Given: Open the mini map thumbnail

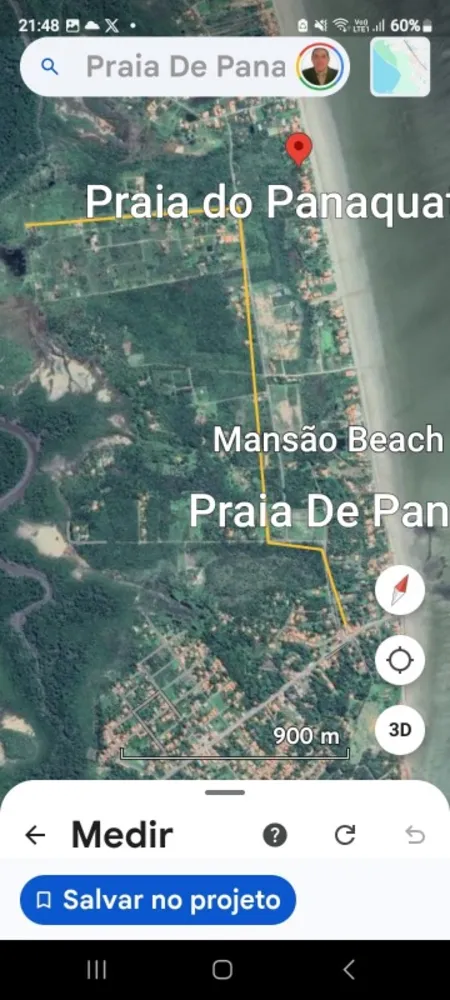Looking at the screenshot, I should [x=400, y=66].
